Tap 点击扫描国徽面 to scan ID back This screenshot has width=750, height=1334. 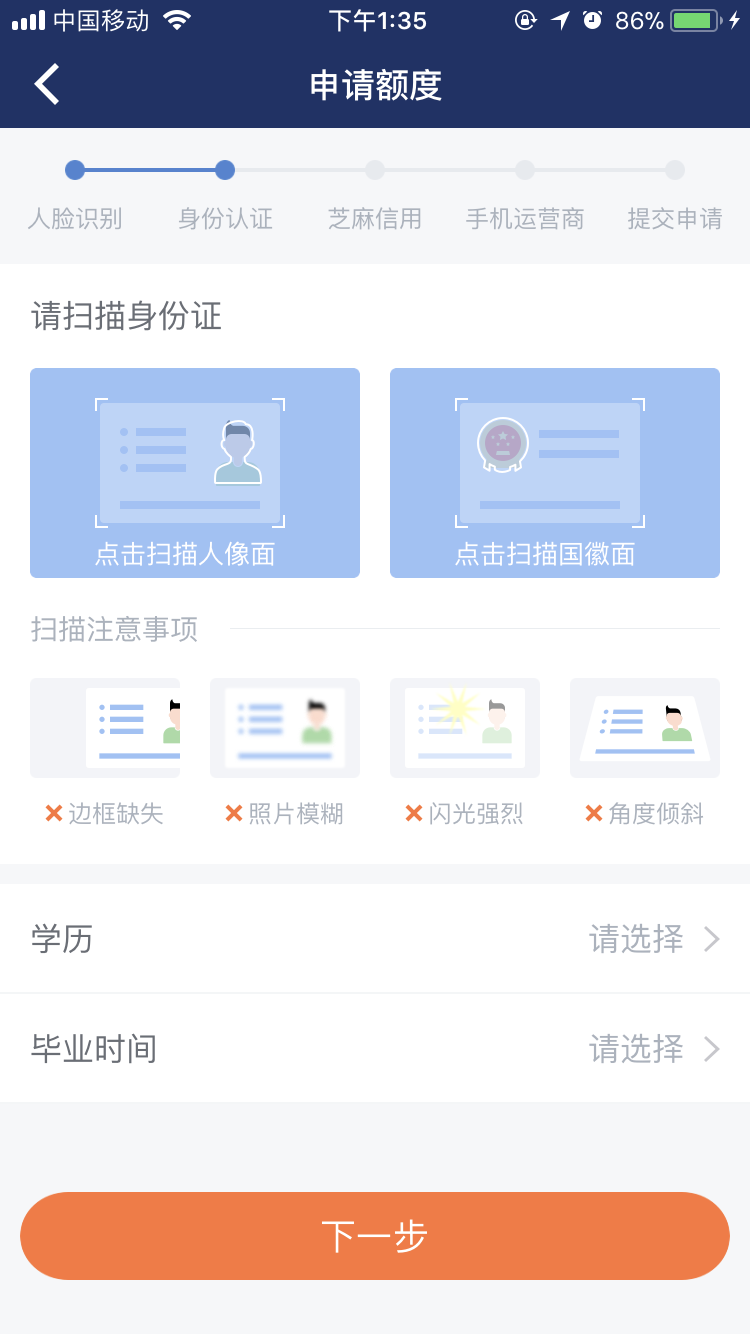point(555,473)
